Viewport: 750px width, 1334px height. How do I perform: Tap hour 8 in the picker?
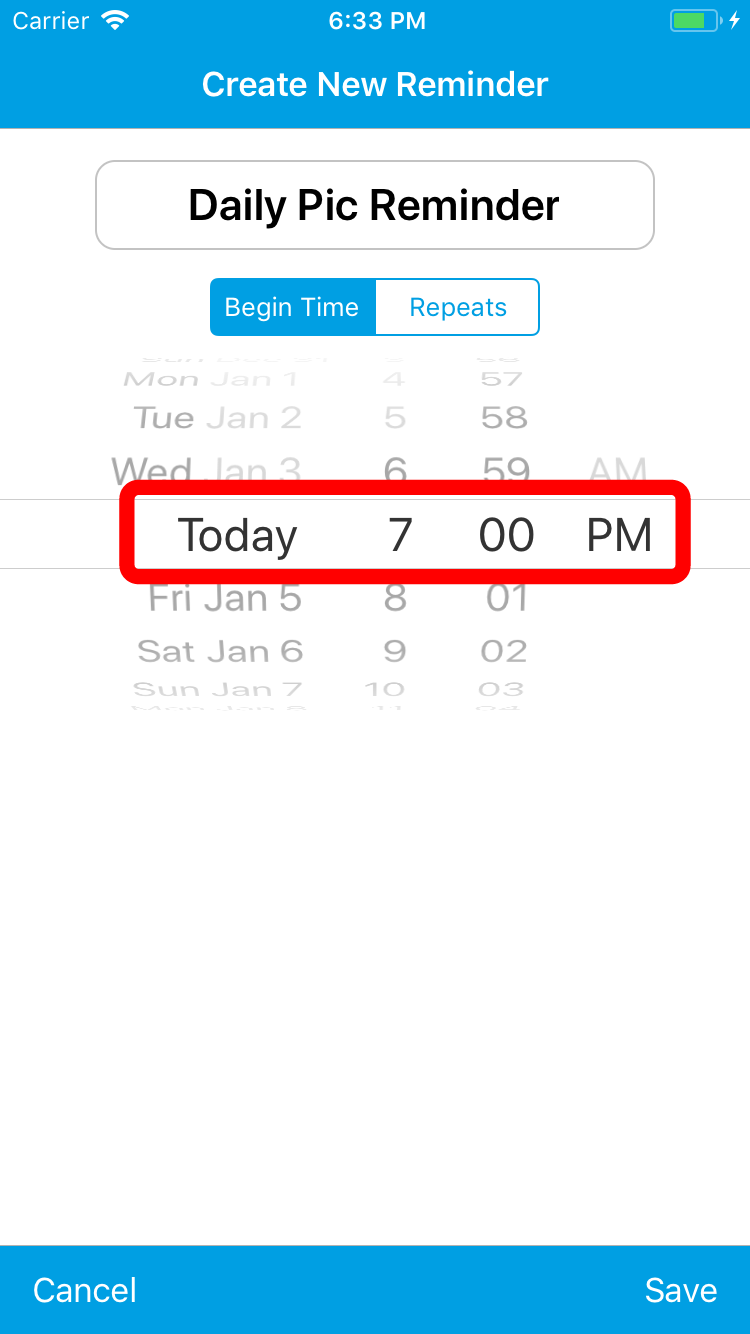[x=395, y=598]
